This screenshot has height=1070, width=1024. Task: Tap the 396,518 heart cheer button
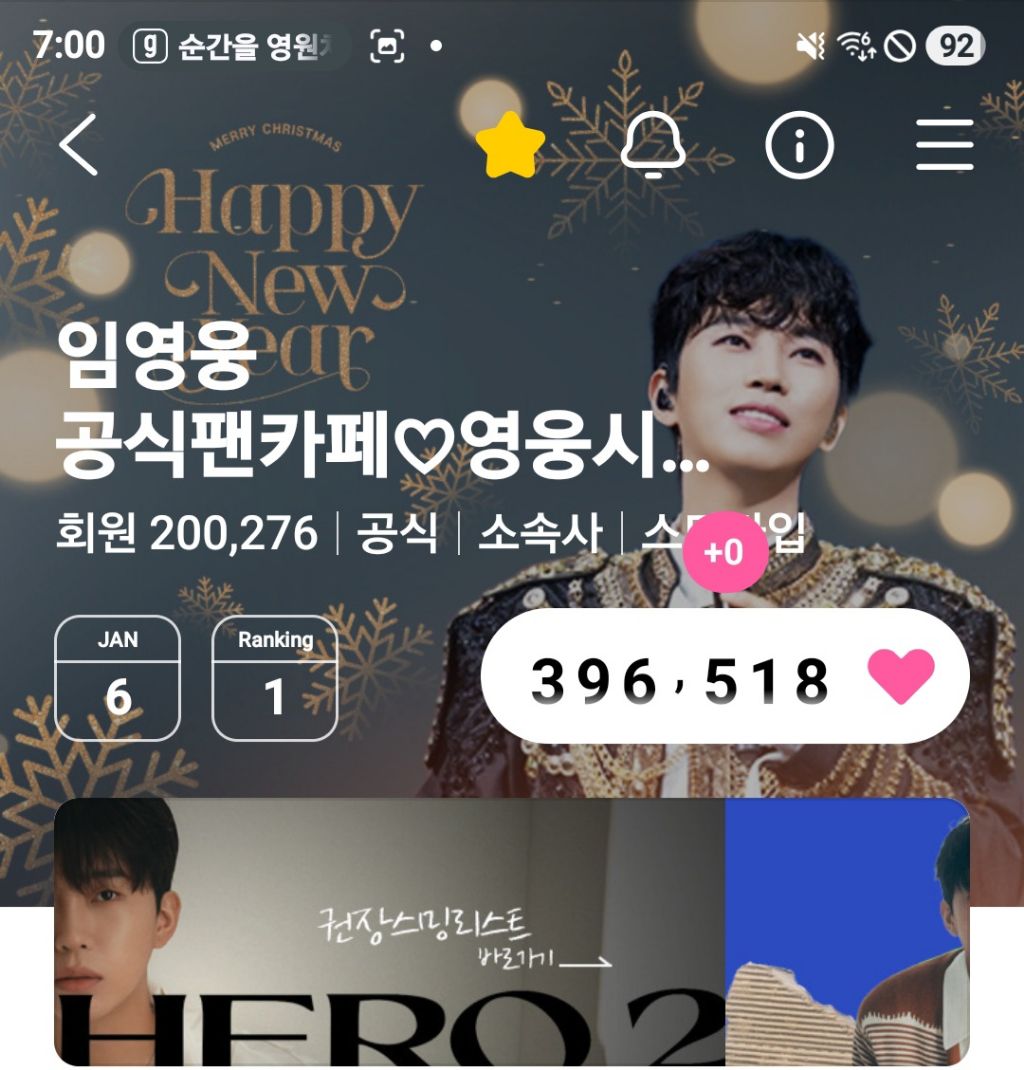pos(725,677)
